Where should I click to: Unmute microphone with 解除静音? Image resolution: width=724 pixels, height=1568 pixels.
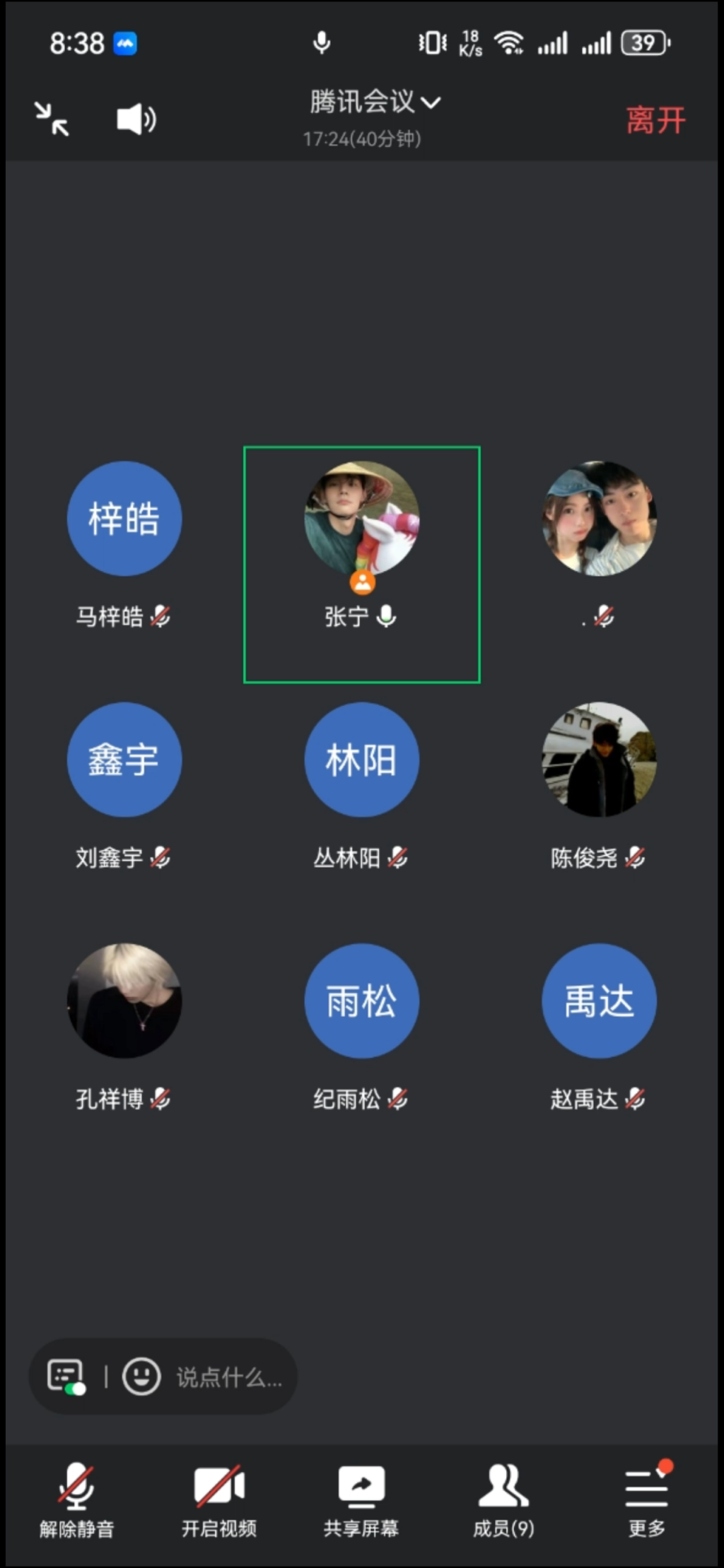click(x=76, y=1499)
